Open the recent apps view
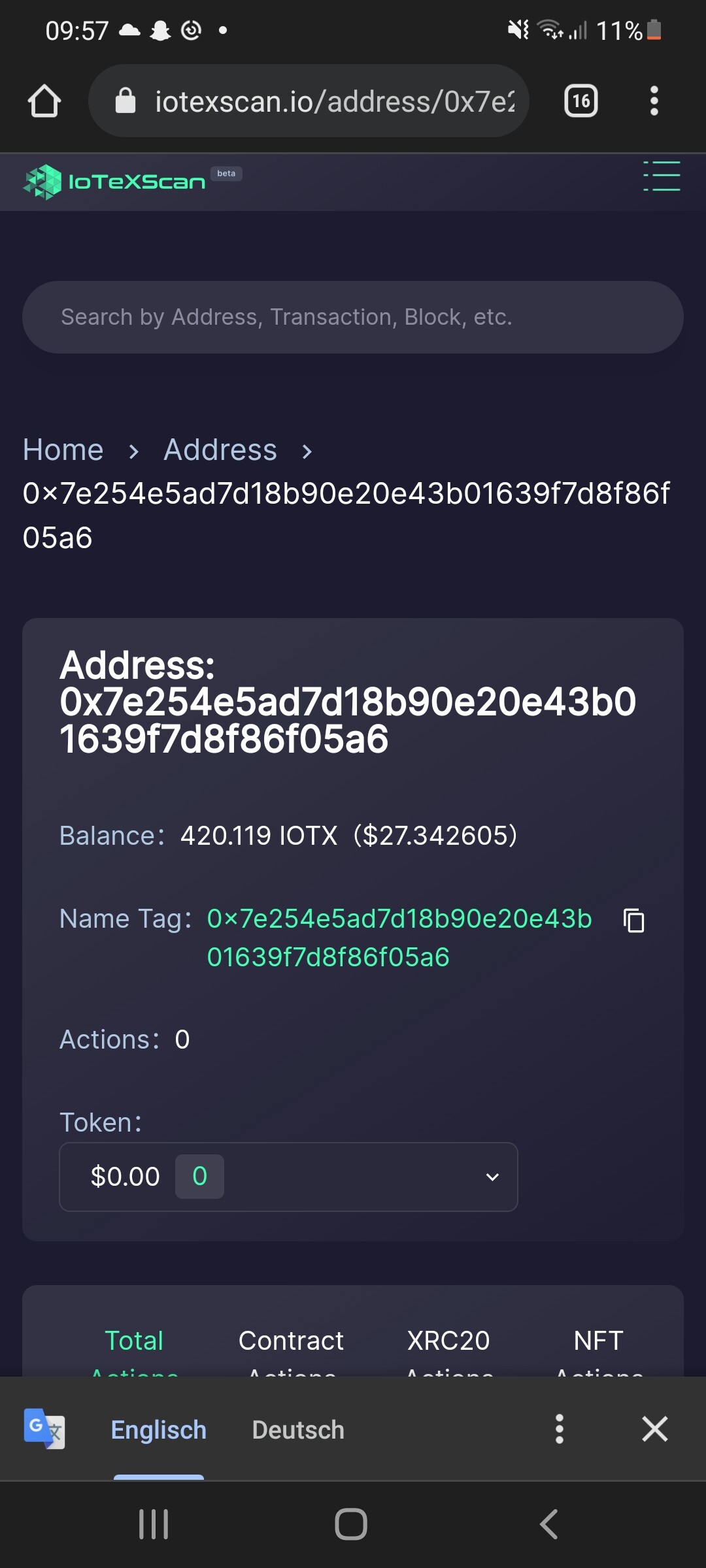The image size is (706, 1568). pyautogui.click(x=154, y=1524)
